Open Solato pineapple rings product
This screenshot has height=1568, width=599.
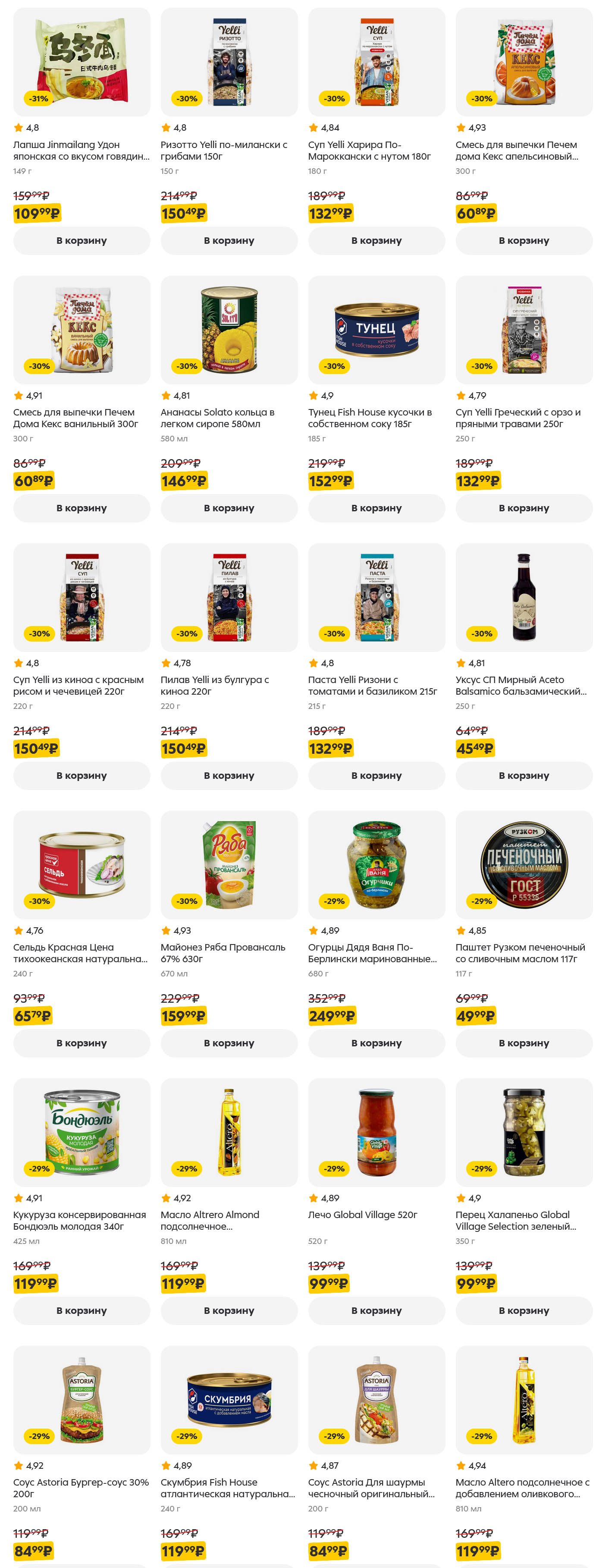coord(229,330)
